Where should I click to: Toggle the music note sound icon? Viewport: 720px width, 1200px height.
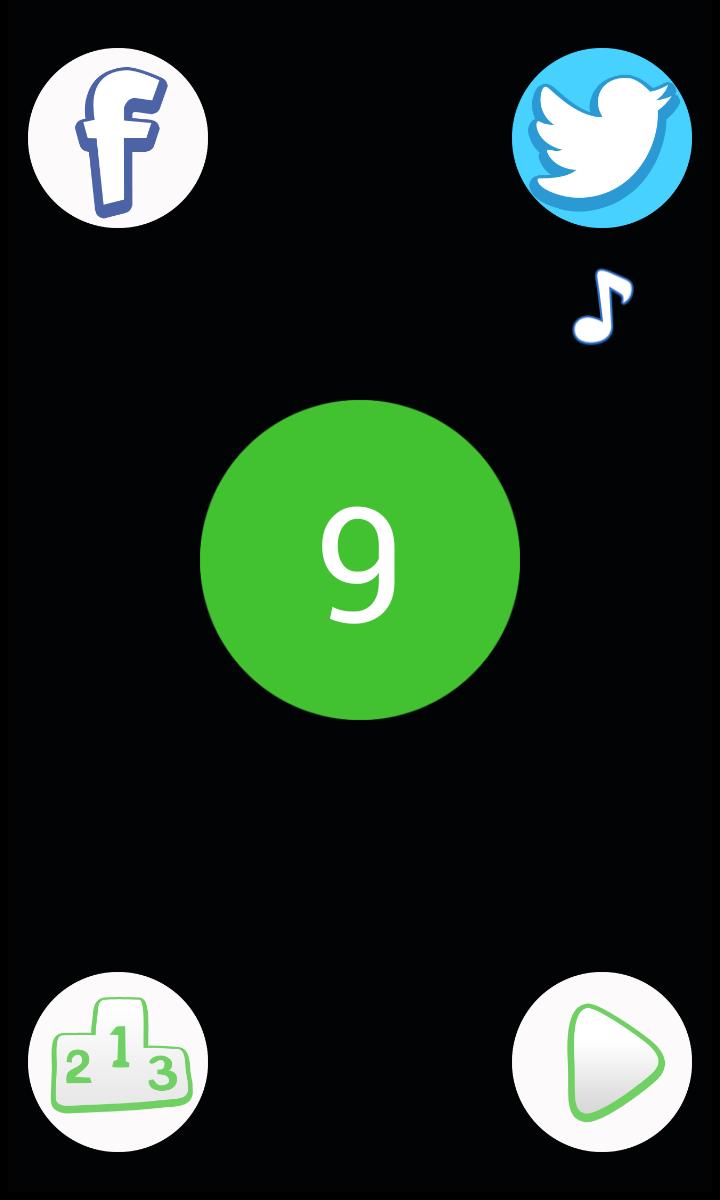coord(602,307)
